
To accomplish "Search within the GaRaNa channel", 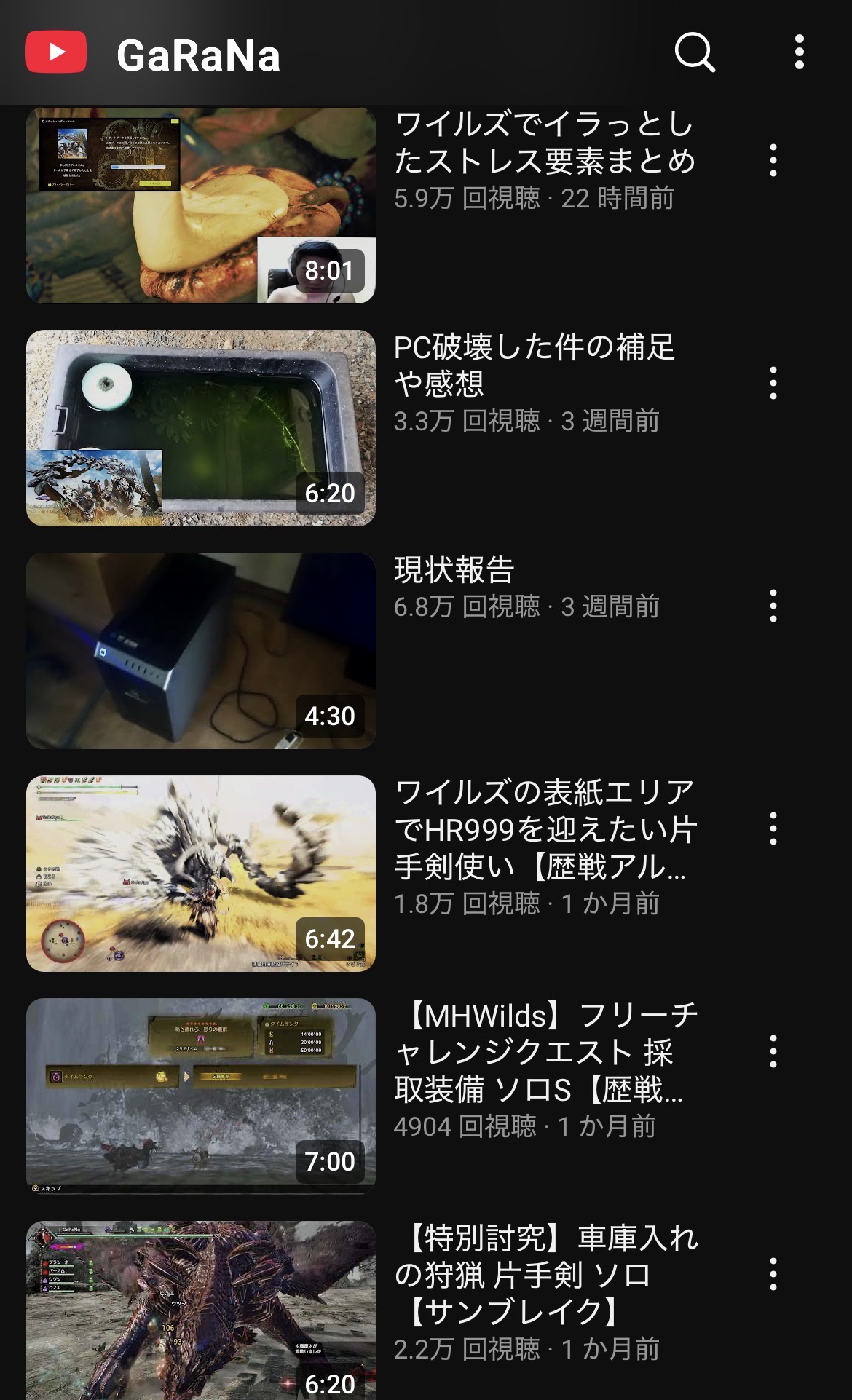I will tap(695, 52).
